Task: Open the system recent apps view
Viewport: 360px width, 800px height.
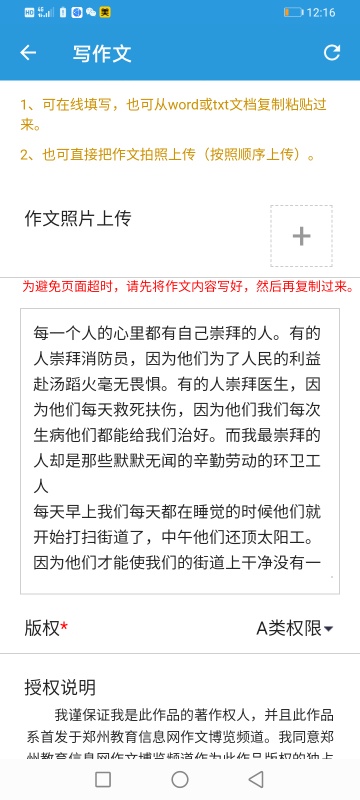Action: click(x=103, y=779)
